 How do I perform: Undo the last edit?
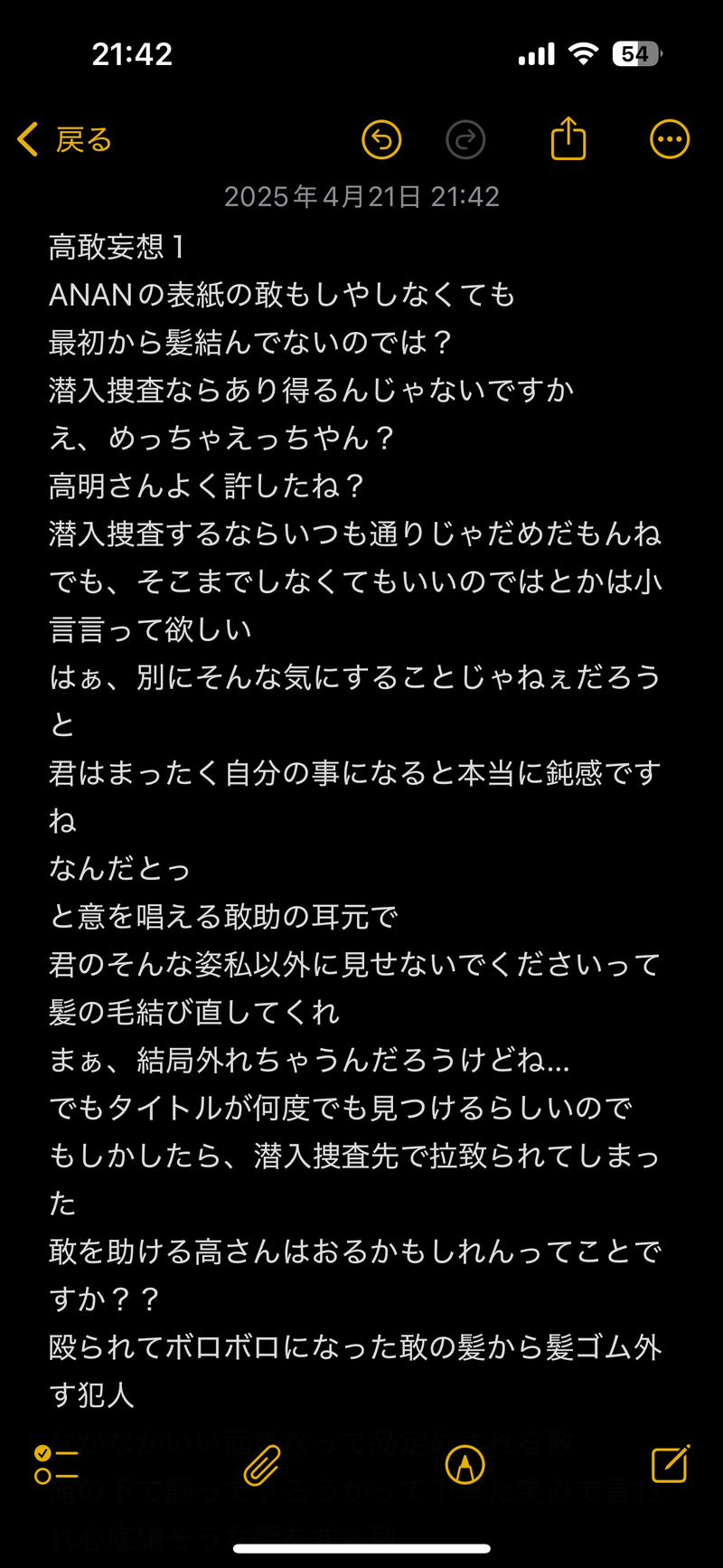pos(381,140)
